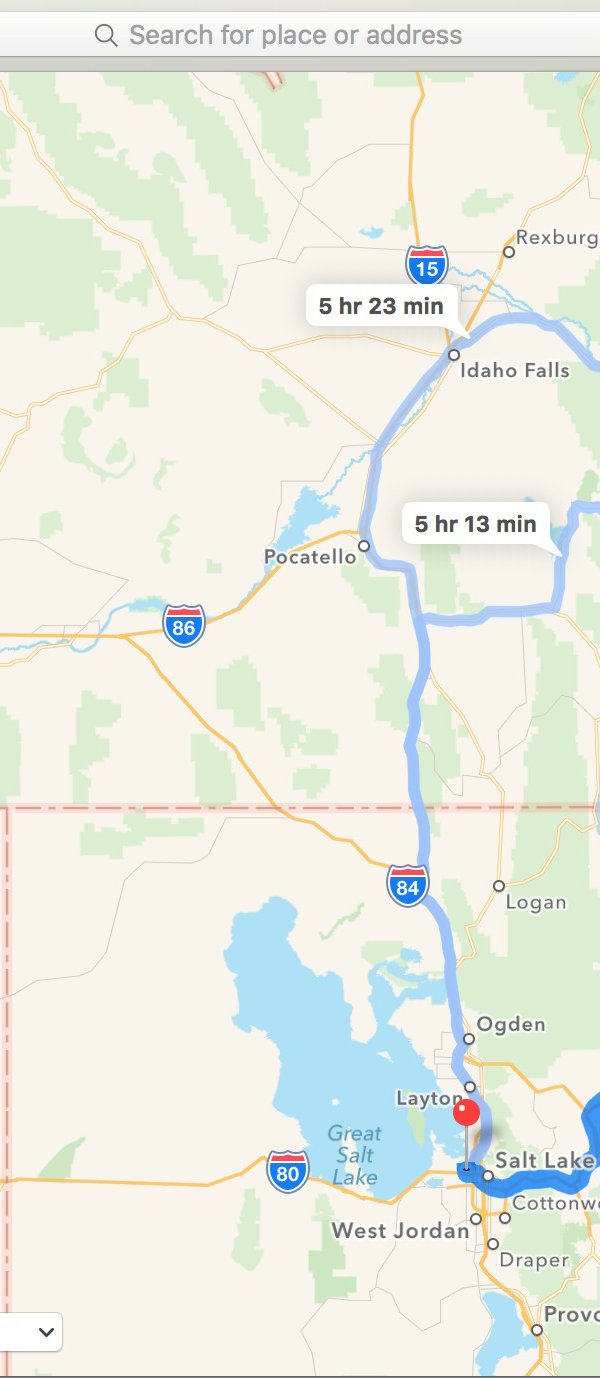This screenshot has height=1378, width=600.
Task: Choose the 5 hr 13 min route
Action: tap(476, 524)
